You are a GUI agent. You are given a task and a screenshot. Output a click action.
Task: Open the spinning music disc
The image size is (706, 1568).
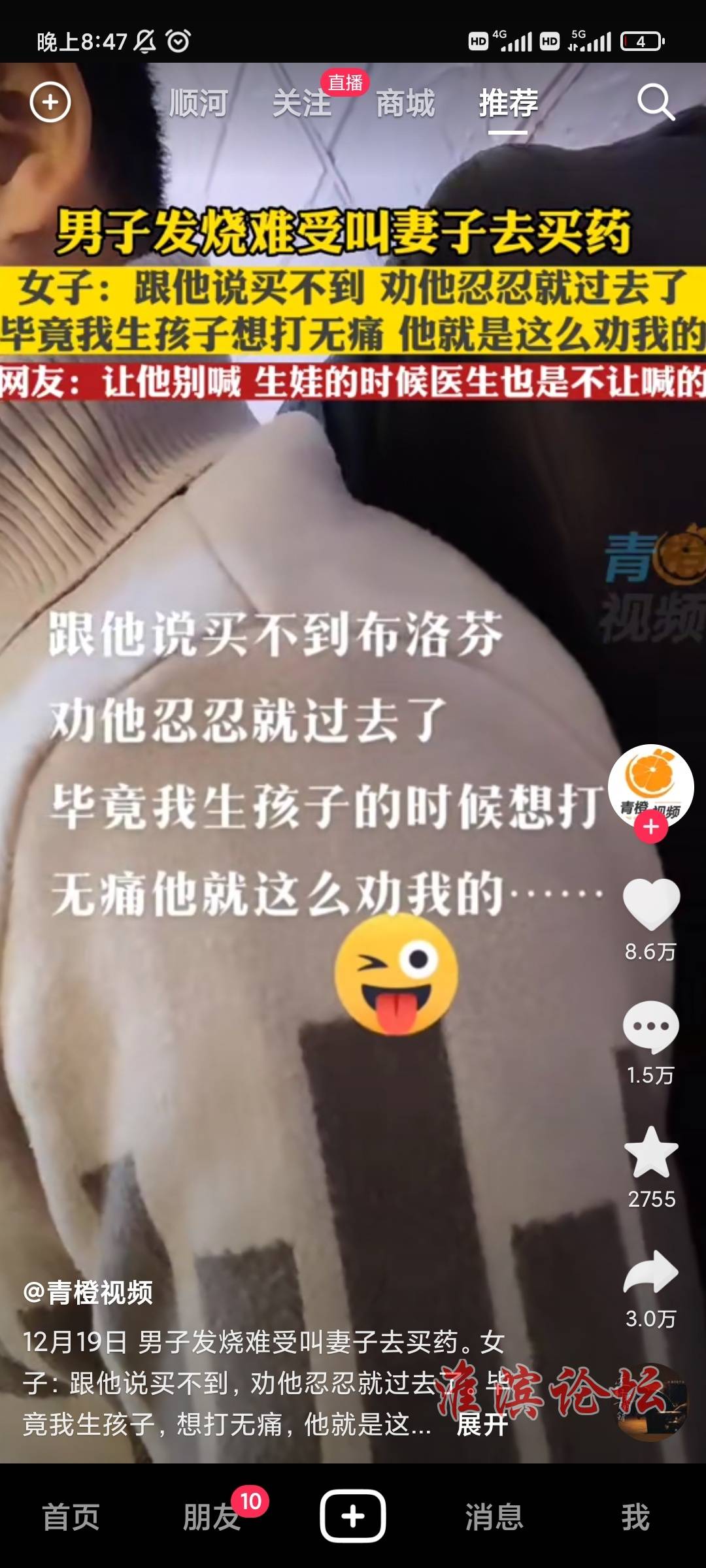651,1402
